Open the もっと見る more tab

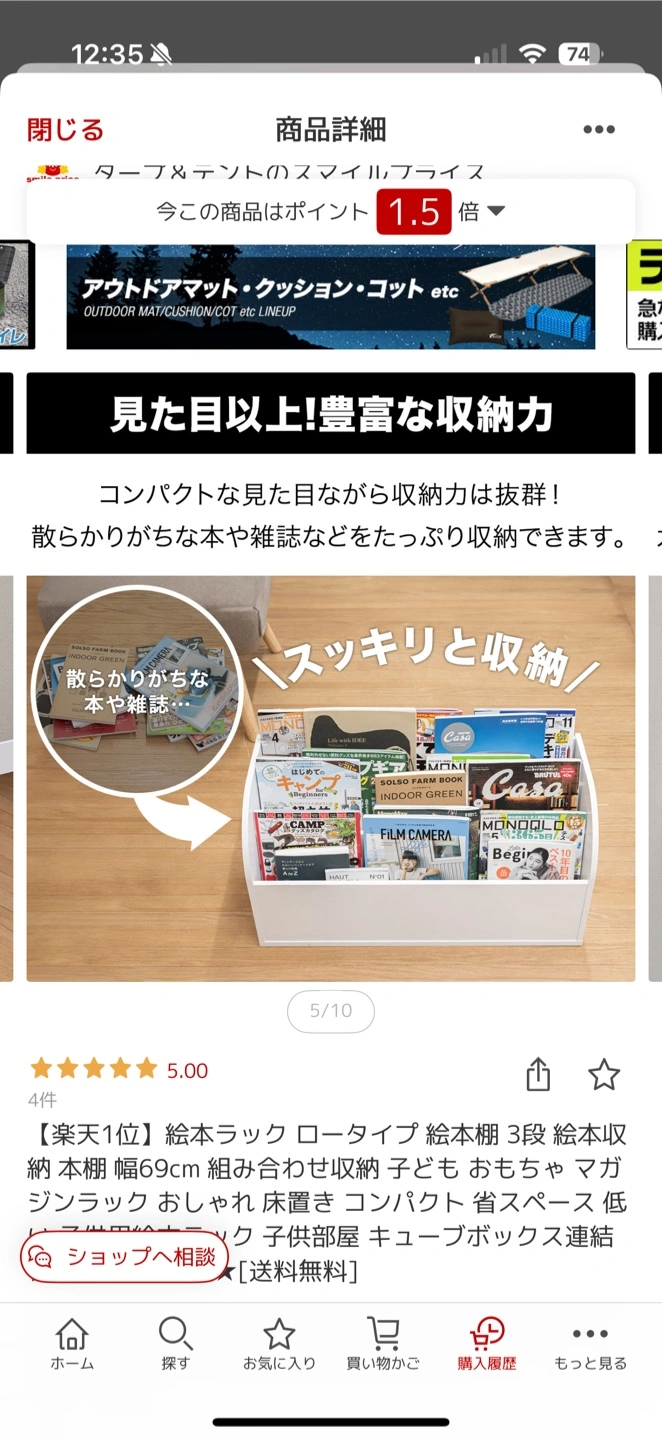590,1343
